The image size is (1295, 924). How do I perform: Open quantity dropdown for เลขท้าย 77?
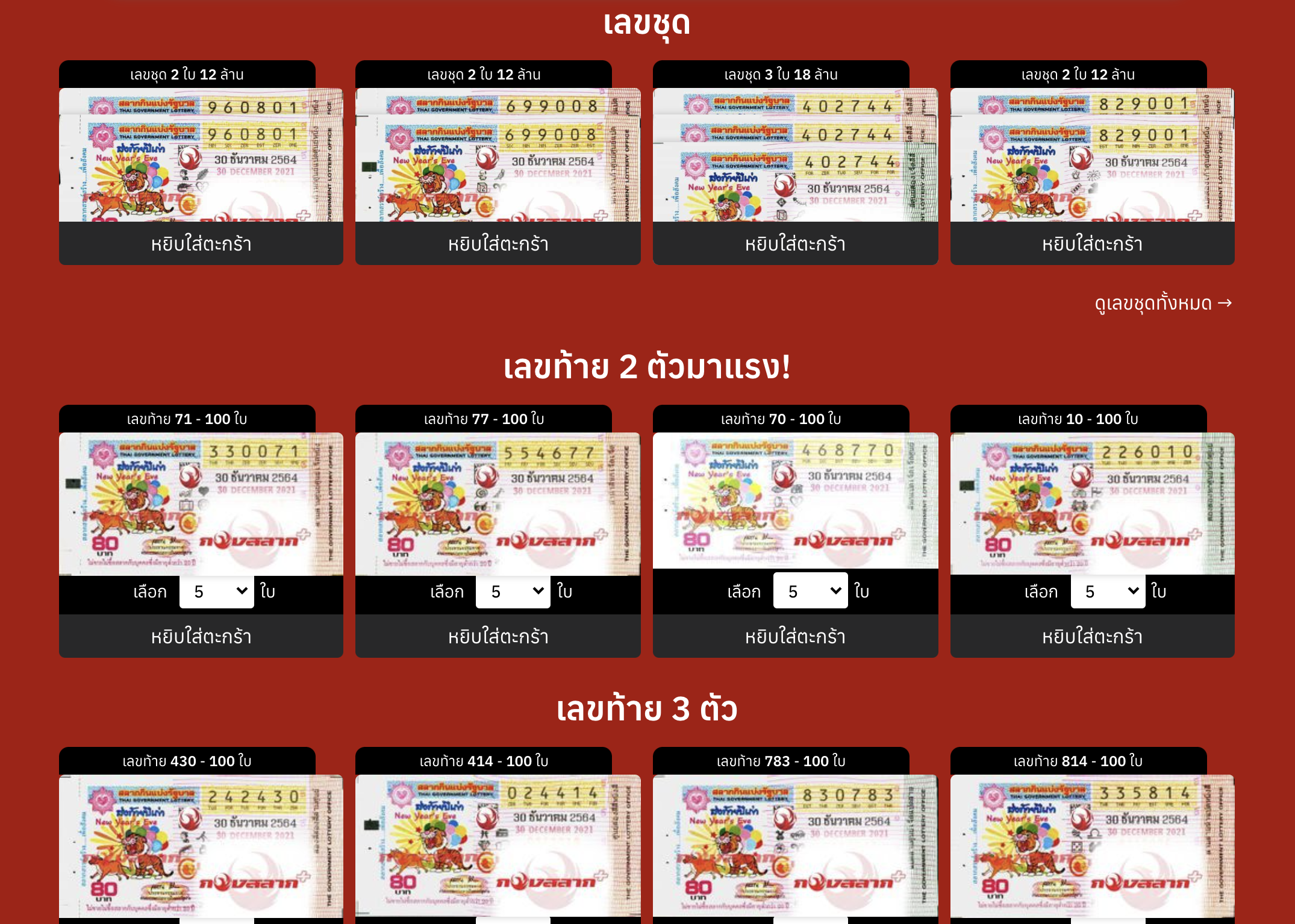[x=513, y=592]
